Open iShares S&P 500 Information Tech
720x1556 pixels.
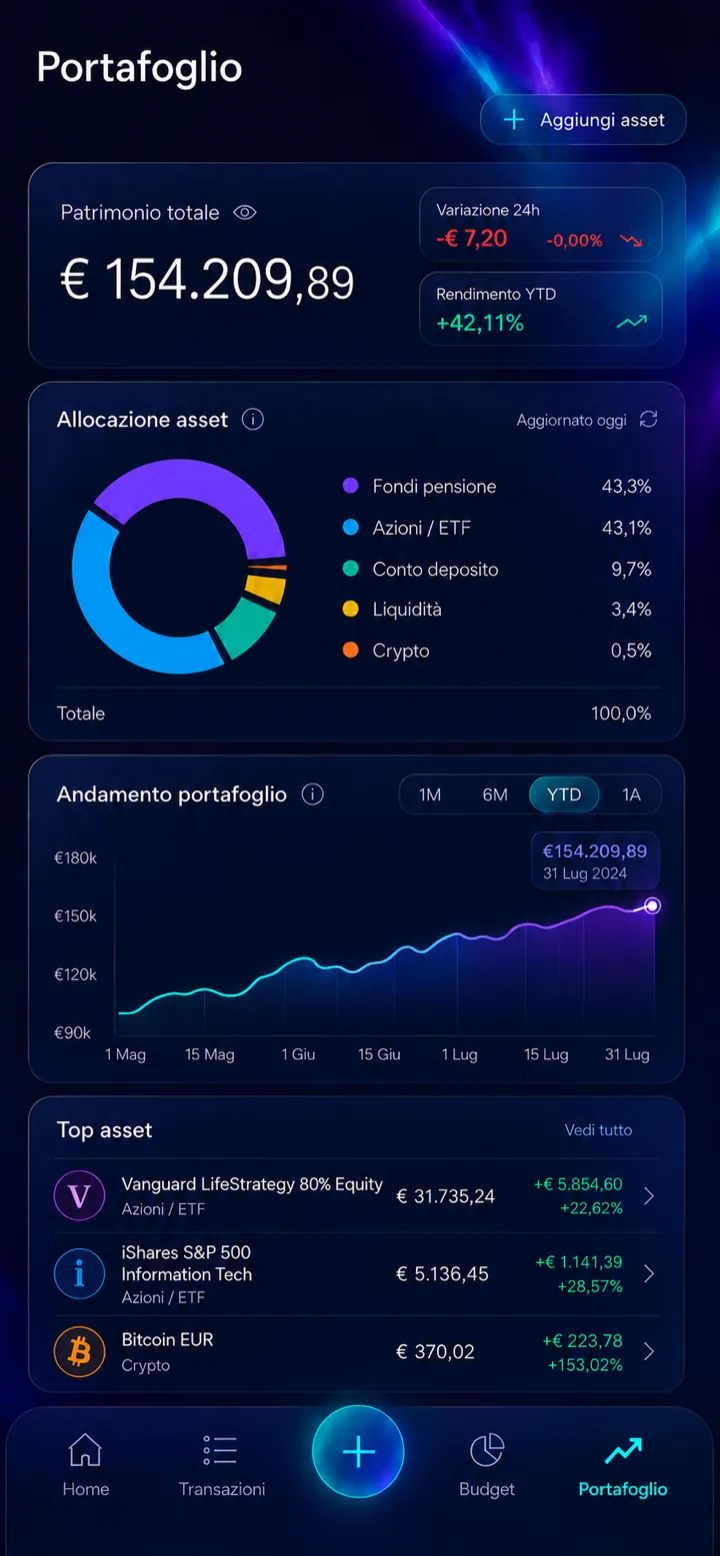[x=357, y=1274]
